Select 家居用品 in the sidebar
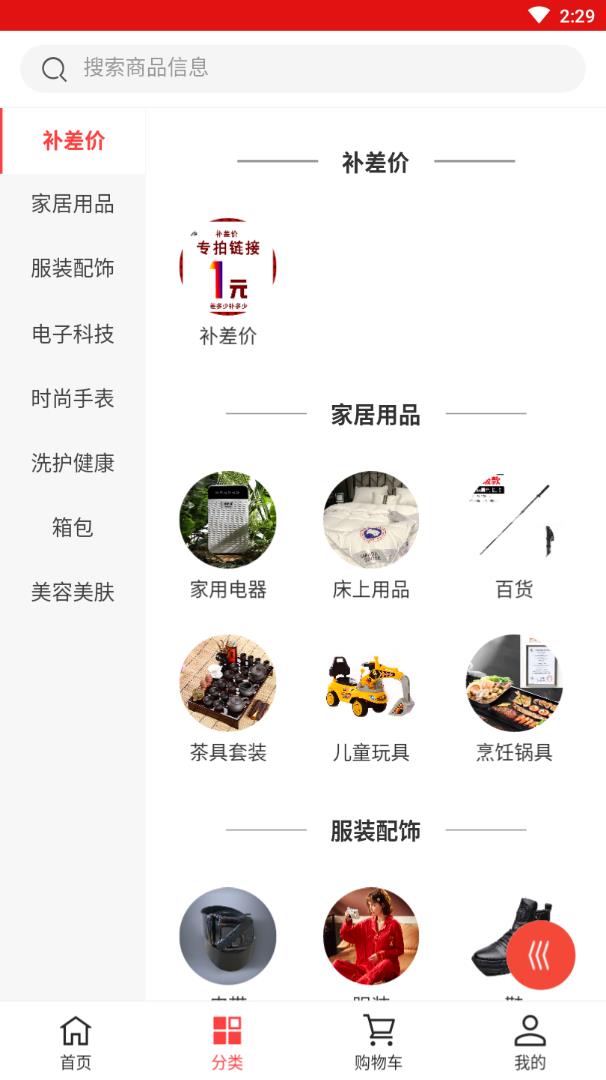Screen dimensions: 606x1080 73,204
